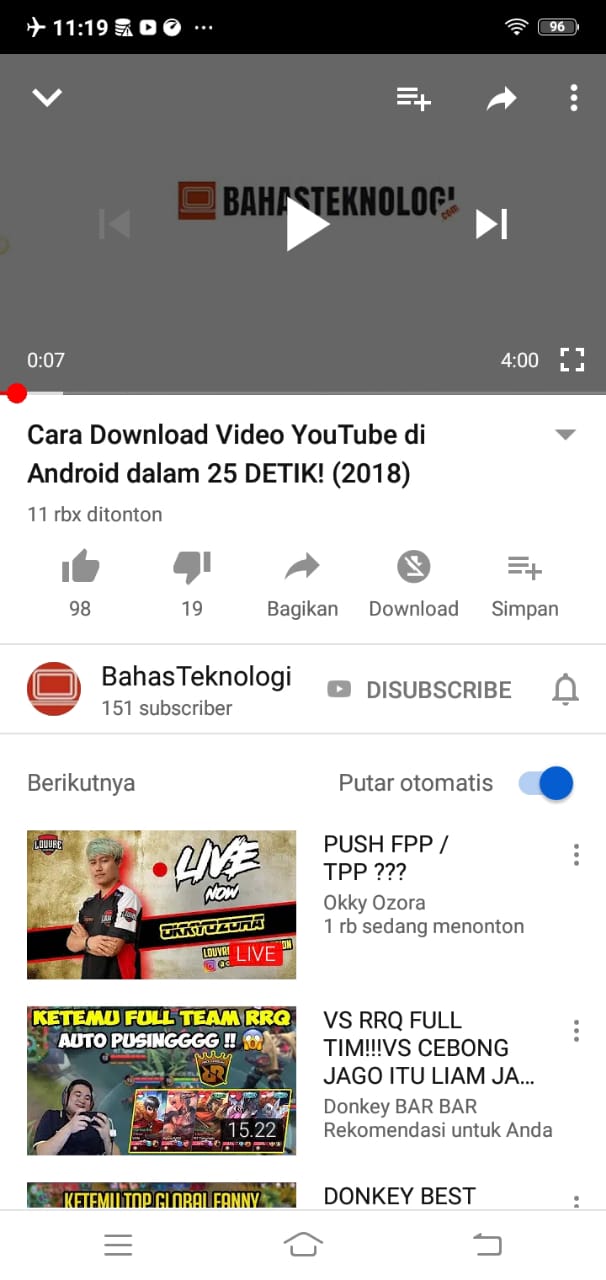Skip to the next video
Screen dimensions: 606x1280
(490, 224)
